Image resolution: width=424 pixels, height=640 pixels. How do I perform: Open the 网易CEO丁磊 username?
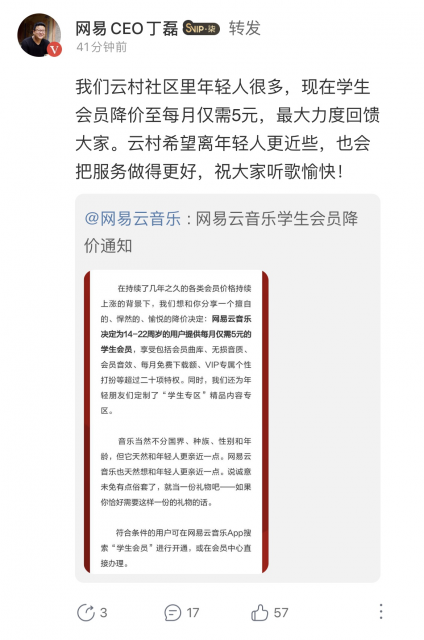click(127, 29)
